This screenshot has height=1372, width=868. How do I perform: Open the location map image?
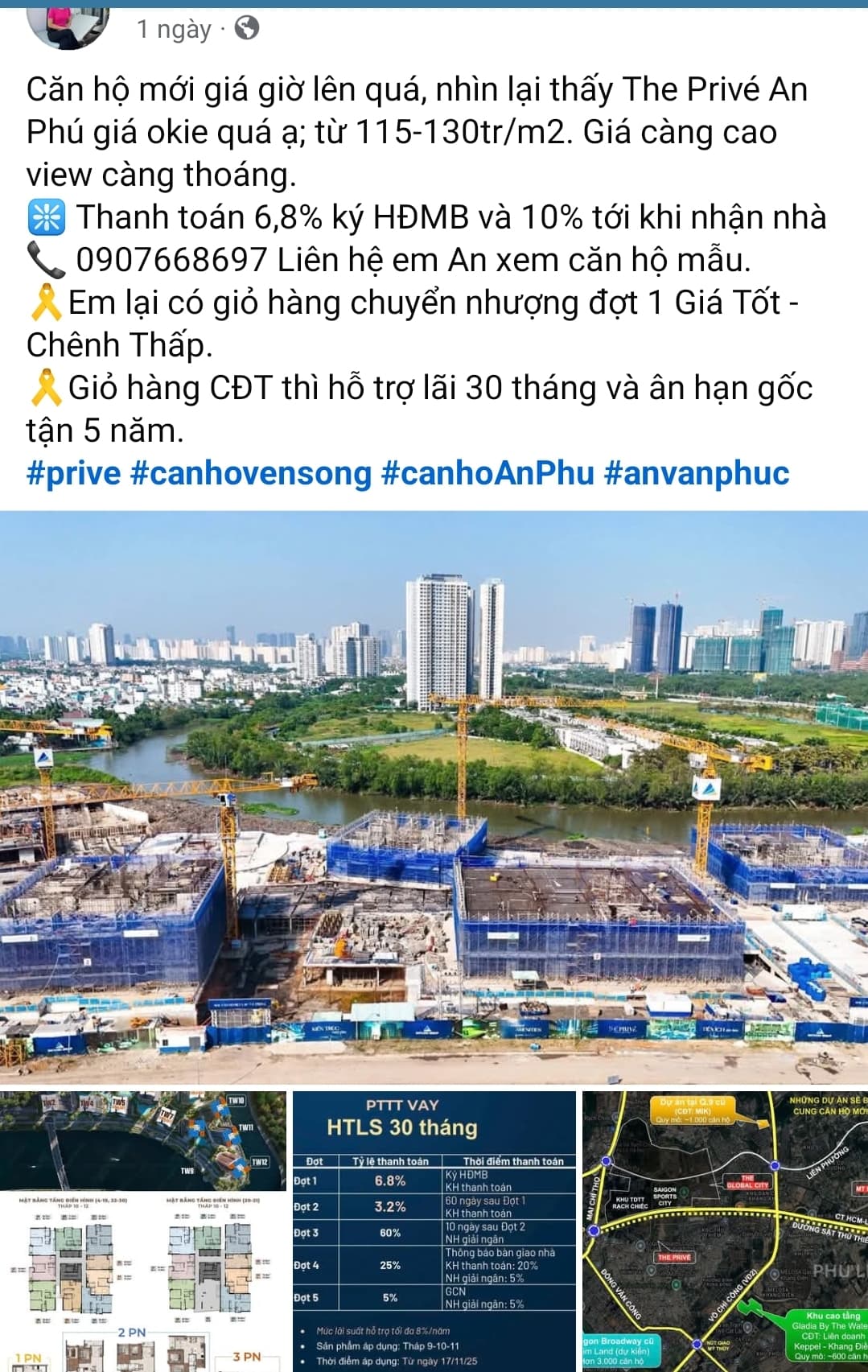[x=725, y=1231]
